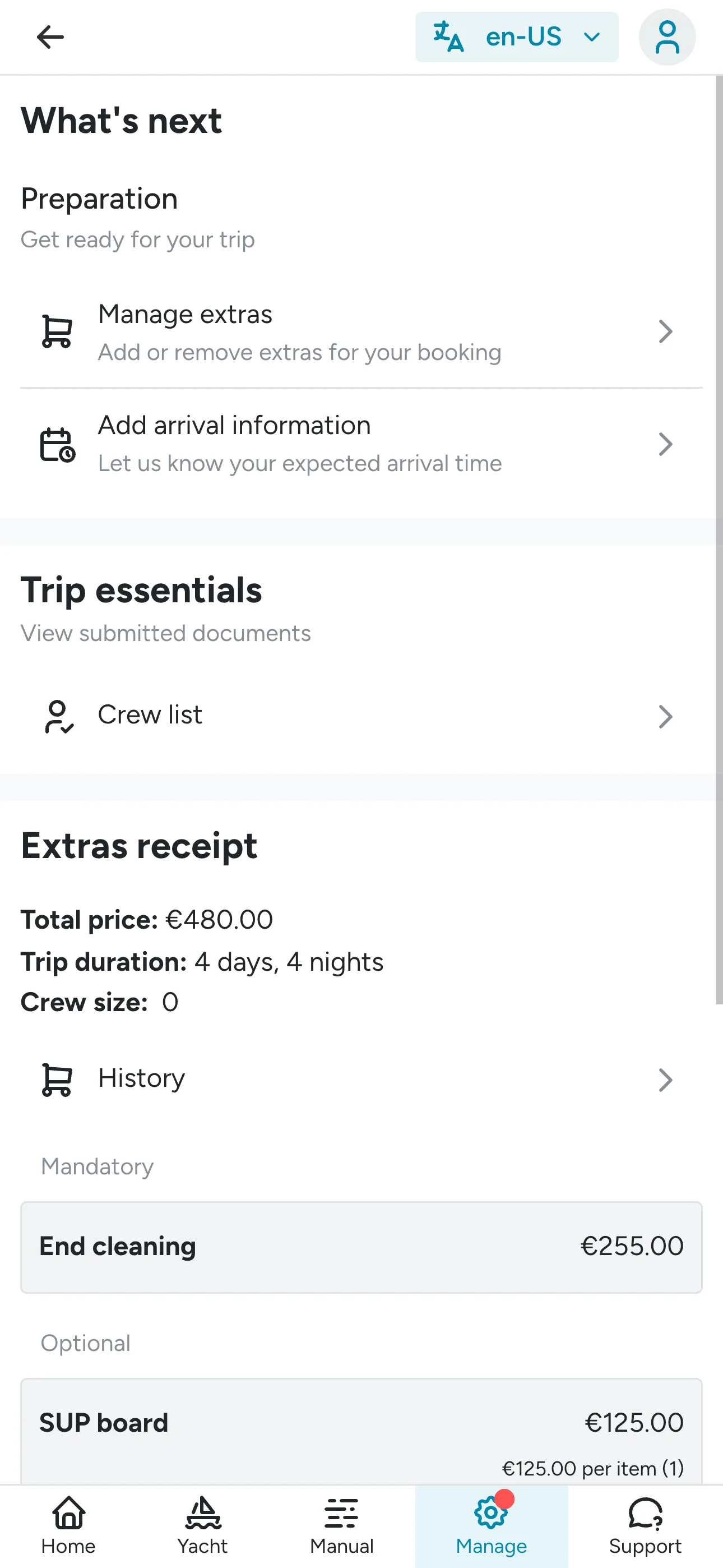The image size is (723, 1568).
Task: Open the Manual icon in the navigation bar
Action: [340, 1513]
